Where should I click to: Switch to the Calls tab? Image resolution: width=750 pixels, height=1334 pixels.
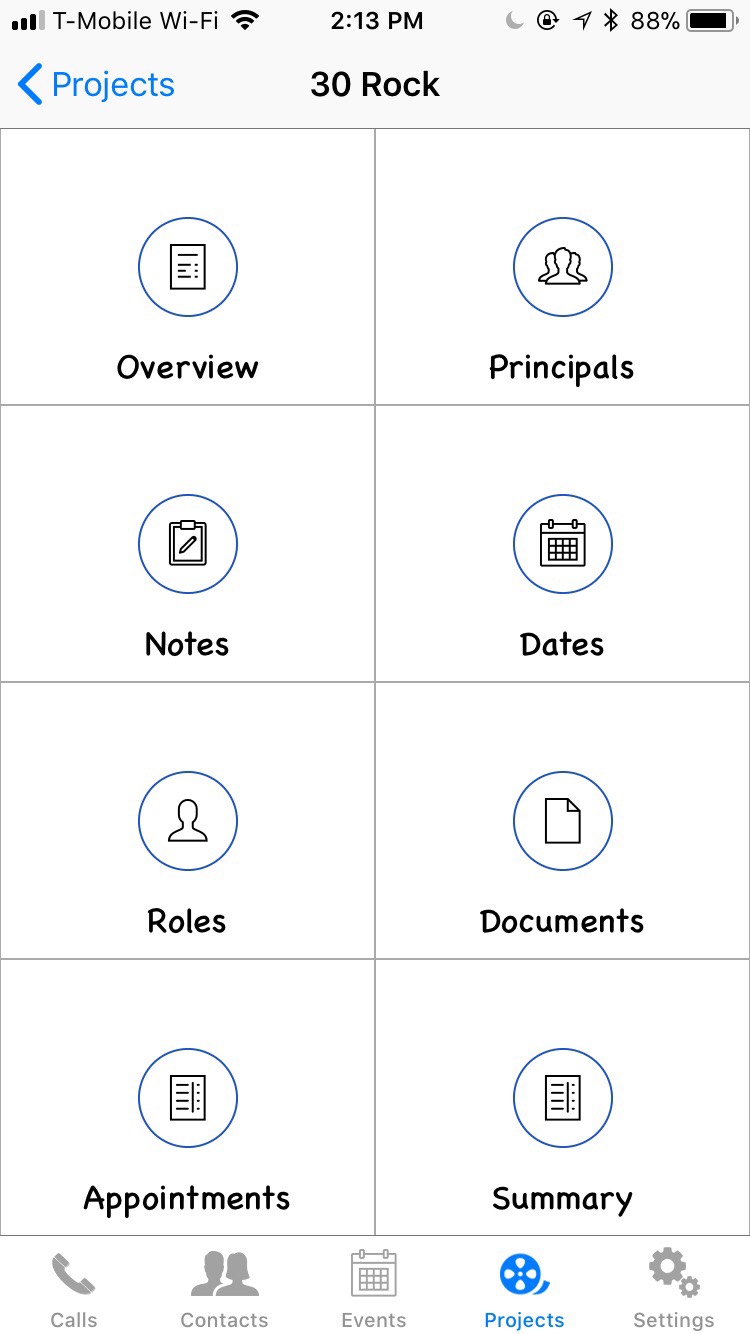(x=74, y=1288)
